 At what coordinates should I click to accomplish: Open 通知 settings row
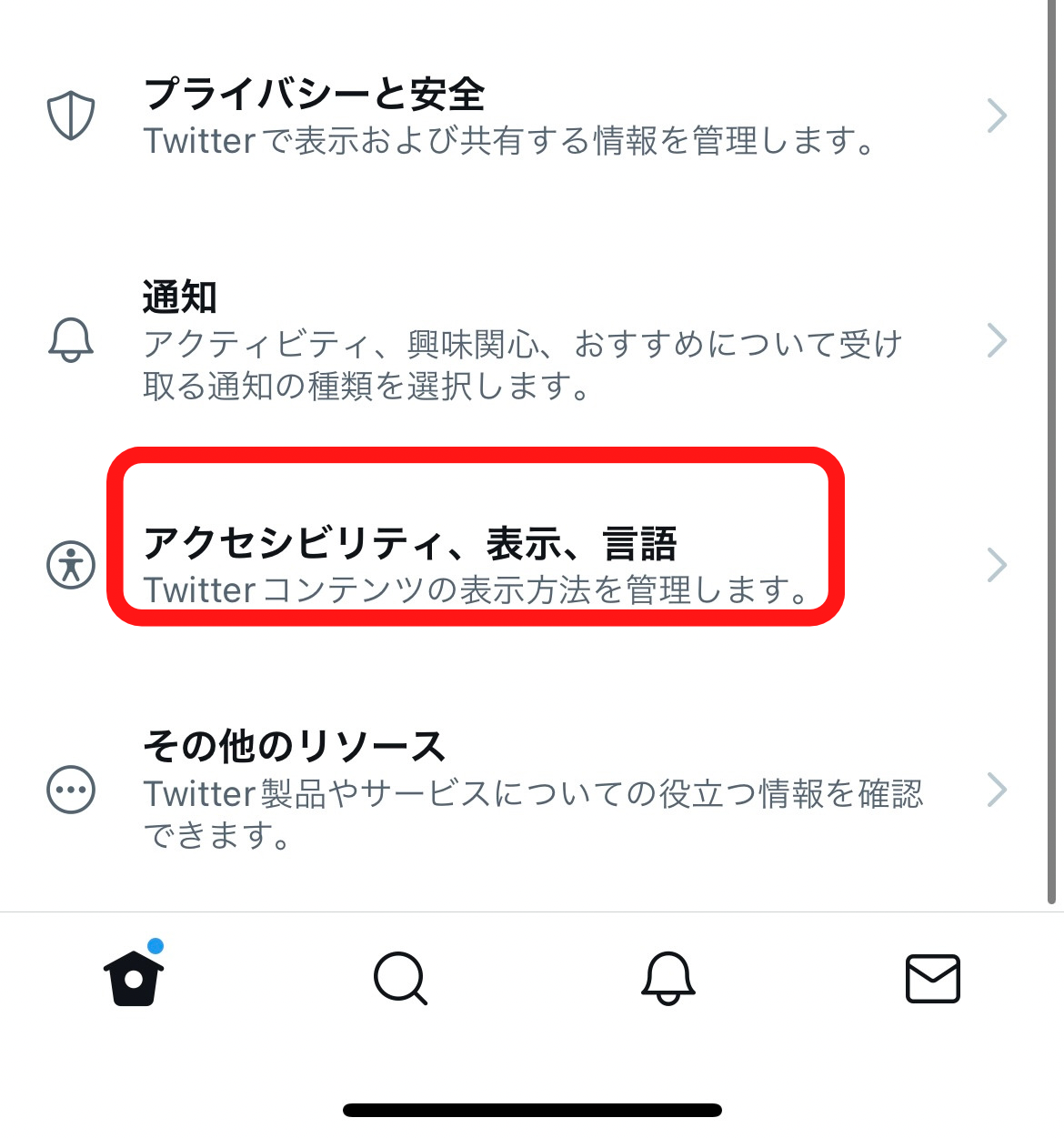[x=509, y=340]
